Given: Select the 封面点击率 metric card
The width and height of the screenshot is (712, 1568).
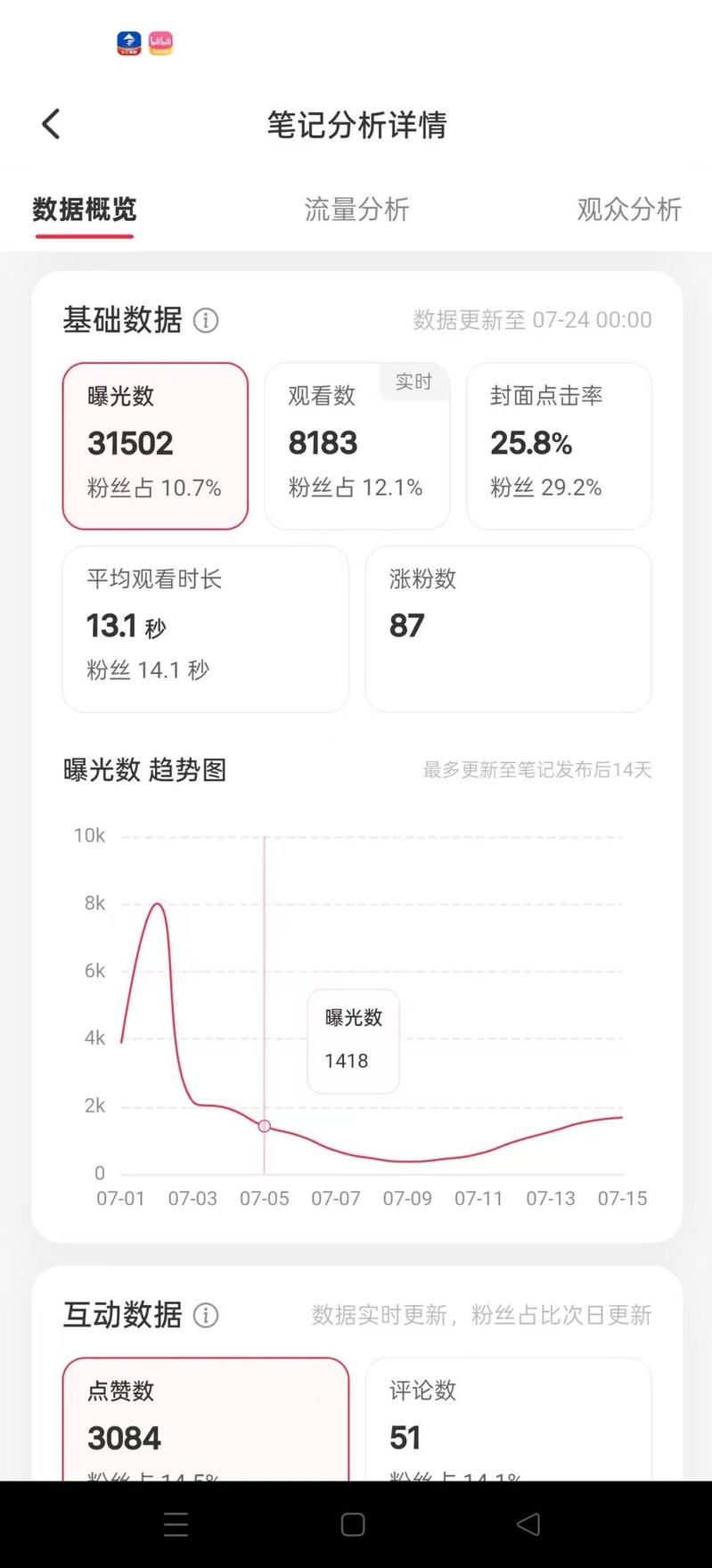Looking at the screenshot, I should coord(559,446).
